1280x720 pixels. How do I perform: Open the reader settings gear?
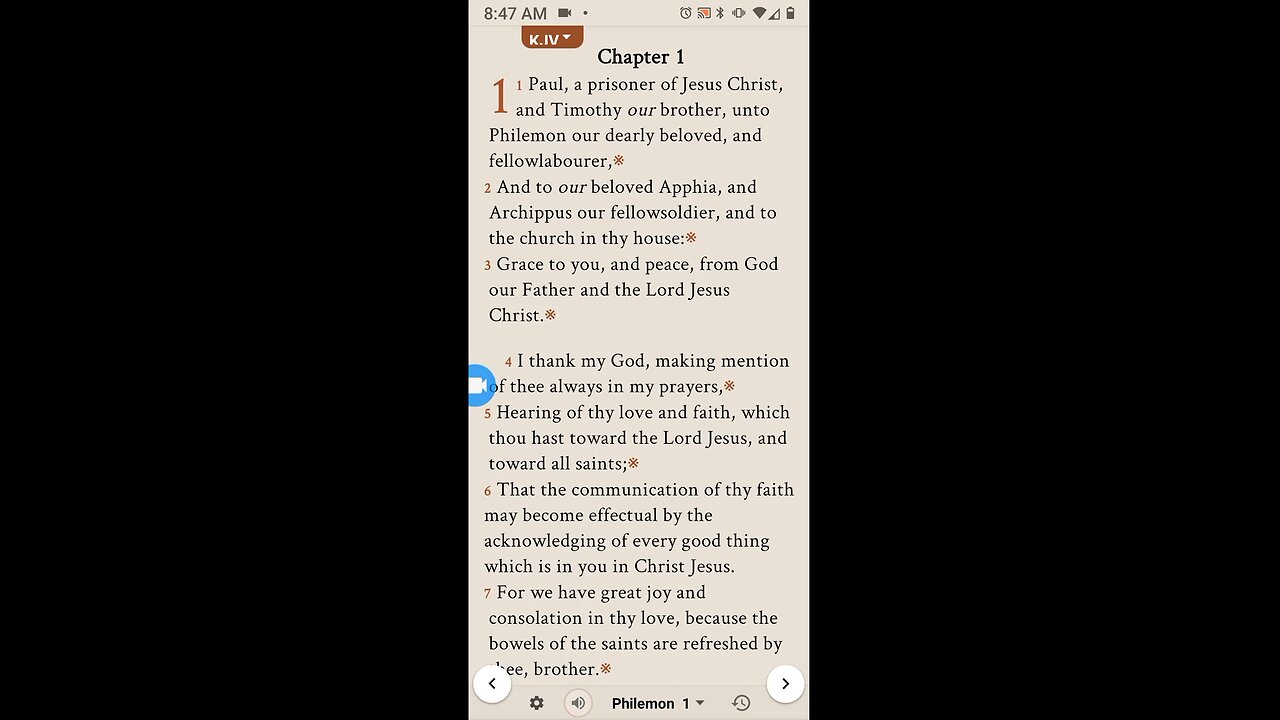[x=537, y=703]
